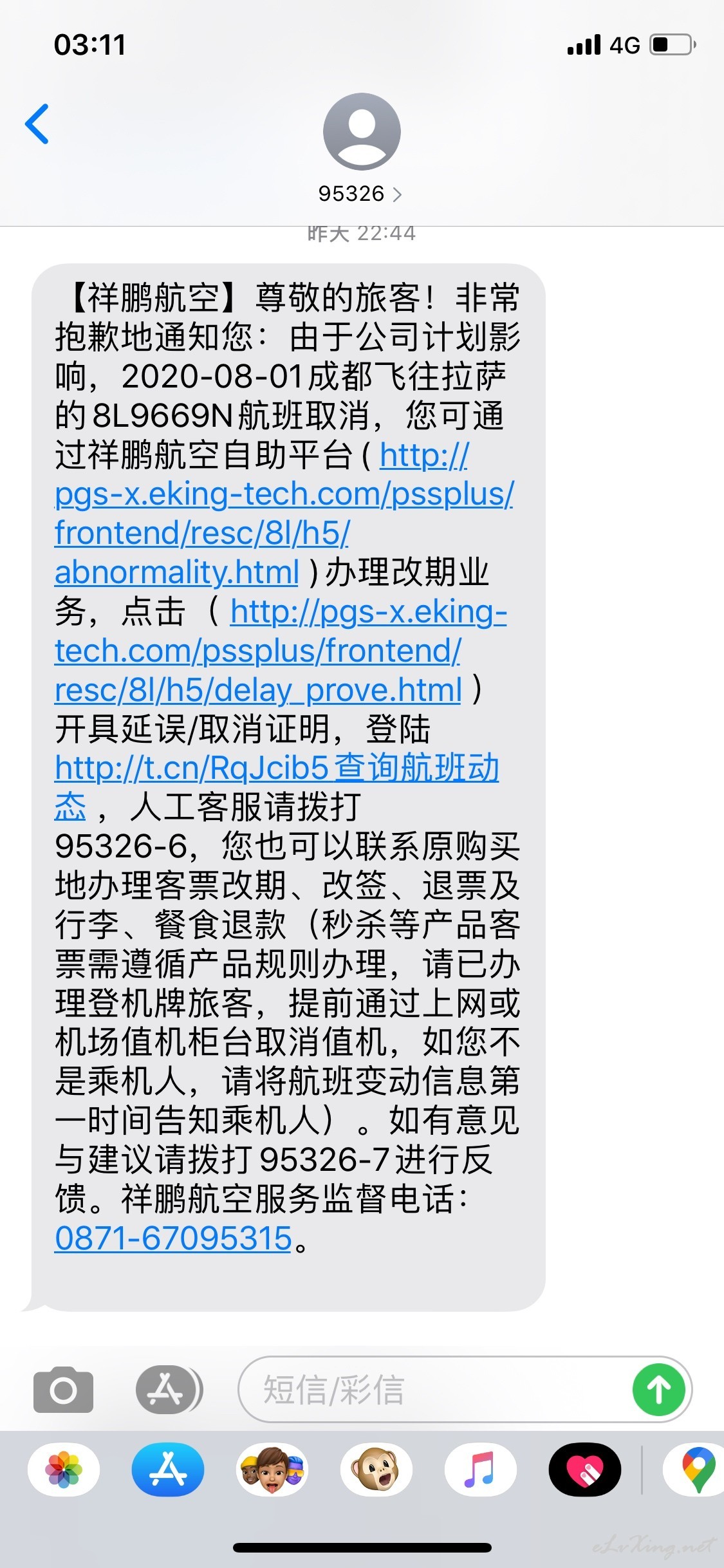Call the 0871-67095315 supervision number
This screenshot has height=1568, width=724.
[174, 1238]
